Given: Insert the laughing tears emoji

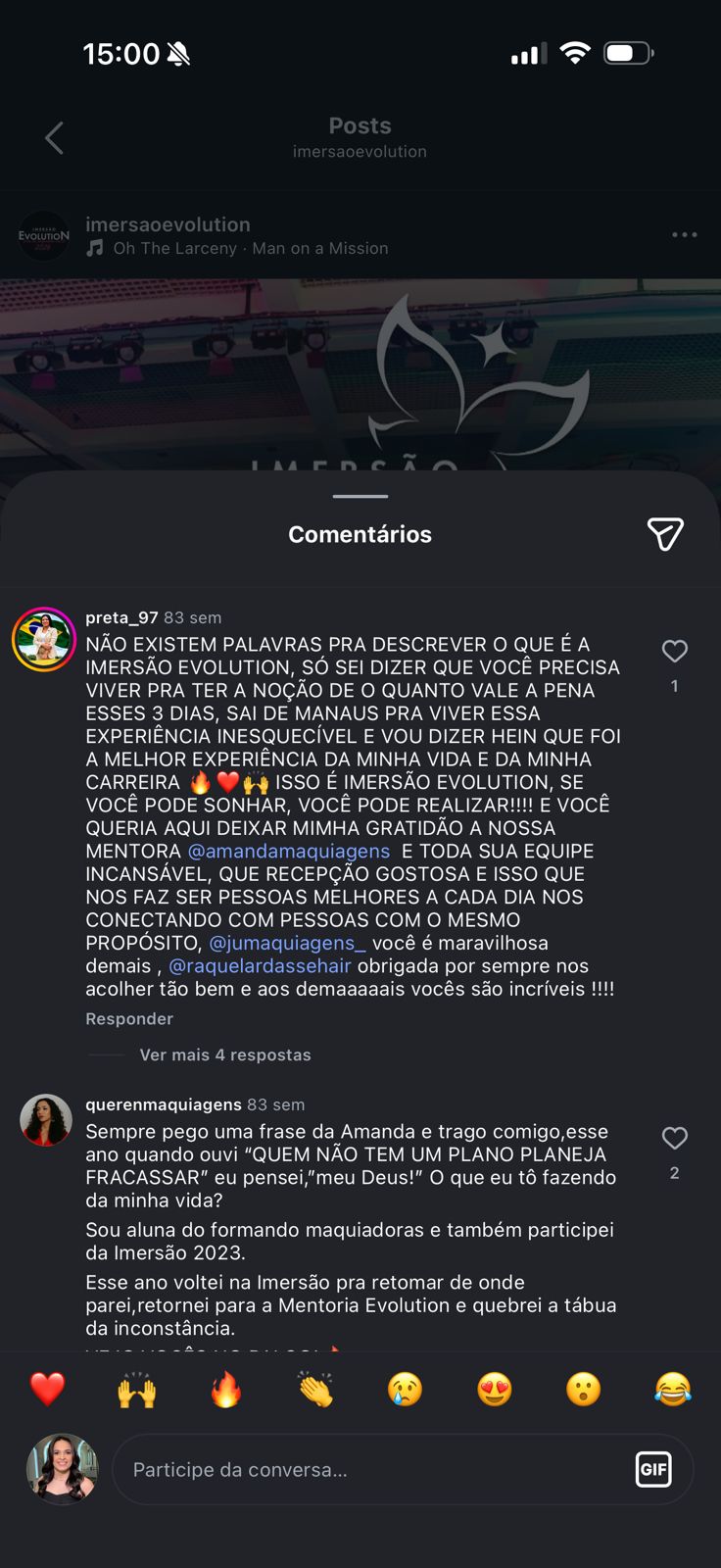Looking at the screenshot, I should [673, 1389].
